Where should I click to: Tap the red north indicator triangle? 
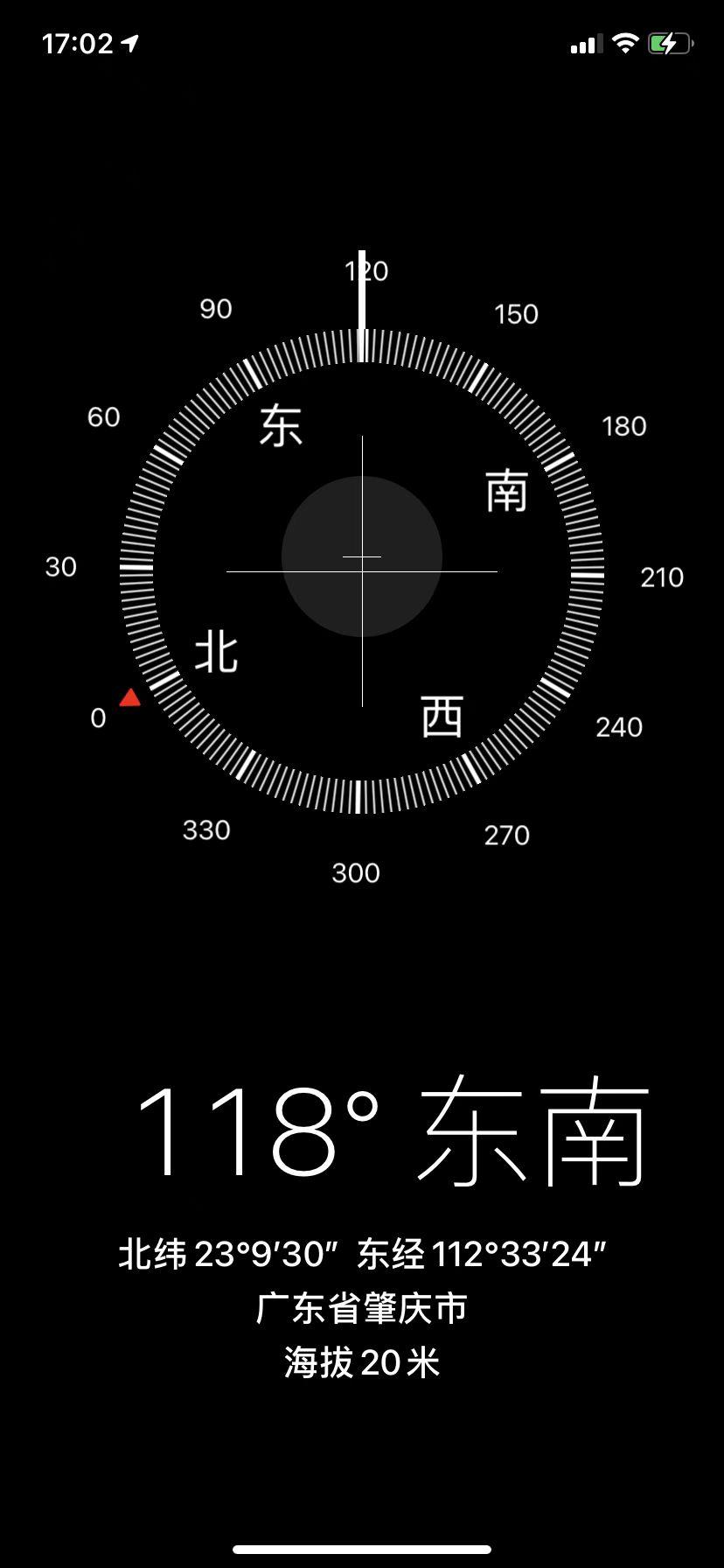130,696
